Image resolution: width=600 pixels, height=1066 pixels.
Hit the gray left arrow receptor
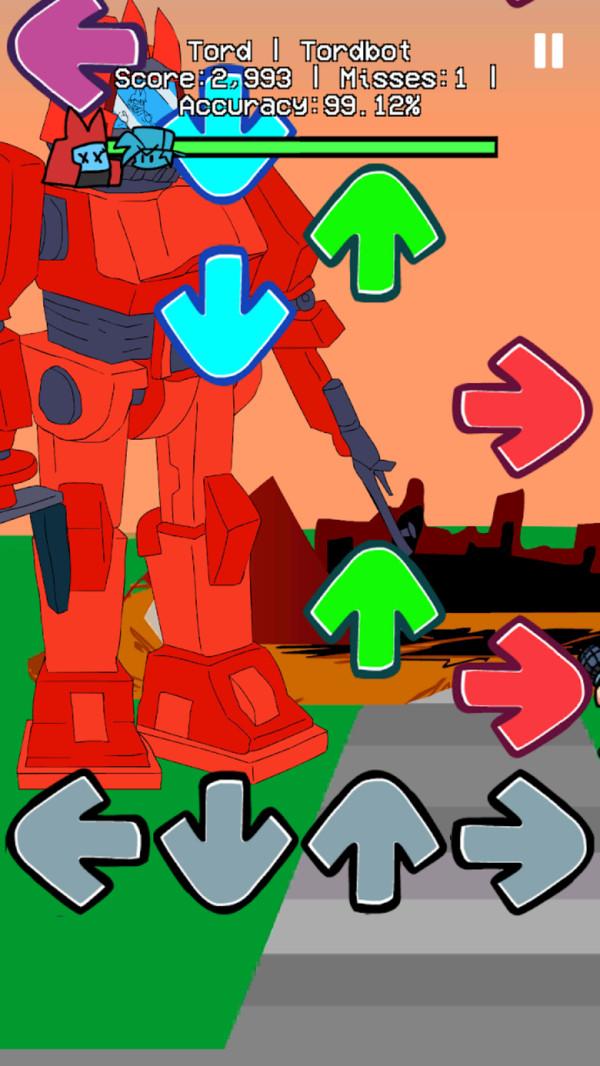click(77, 841)
